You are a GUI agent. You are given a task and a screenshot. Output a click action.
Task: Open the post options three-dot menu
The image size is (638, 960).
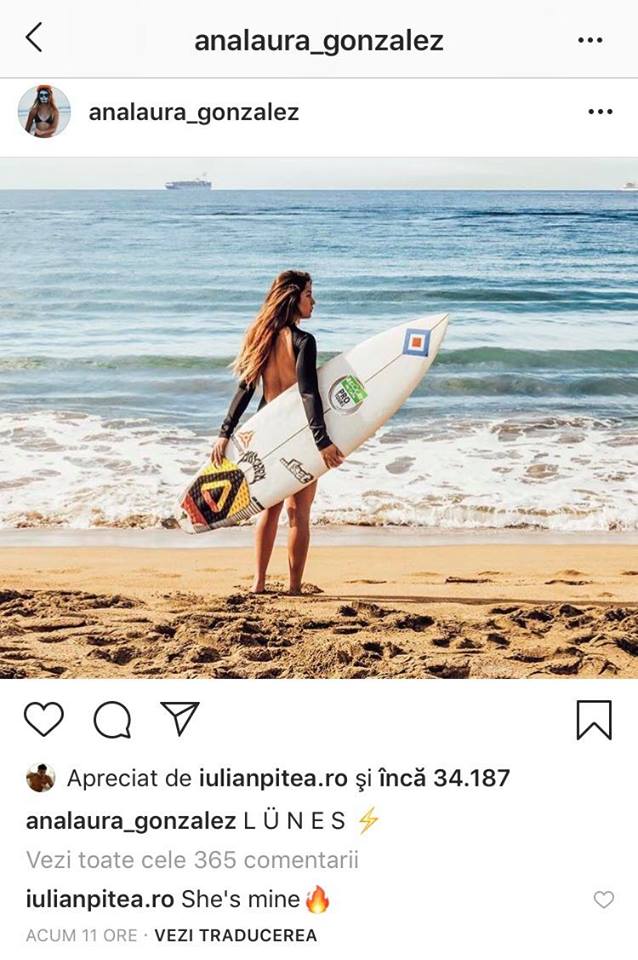(x=600, y=111)
